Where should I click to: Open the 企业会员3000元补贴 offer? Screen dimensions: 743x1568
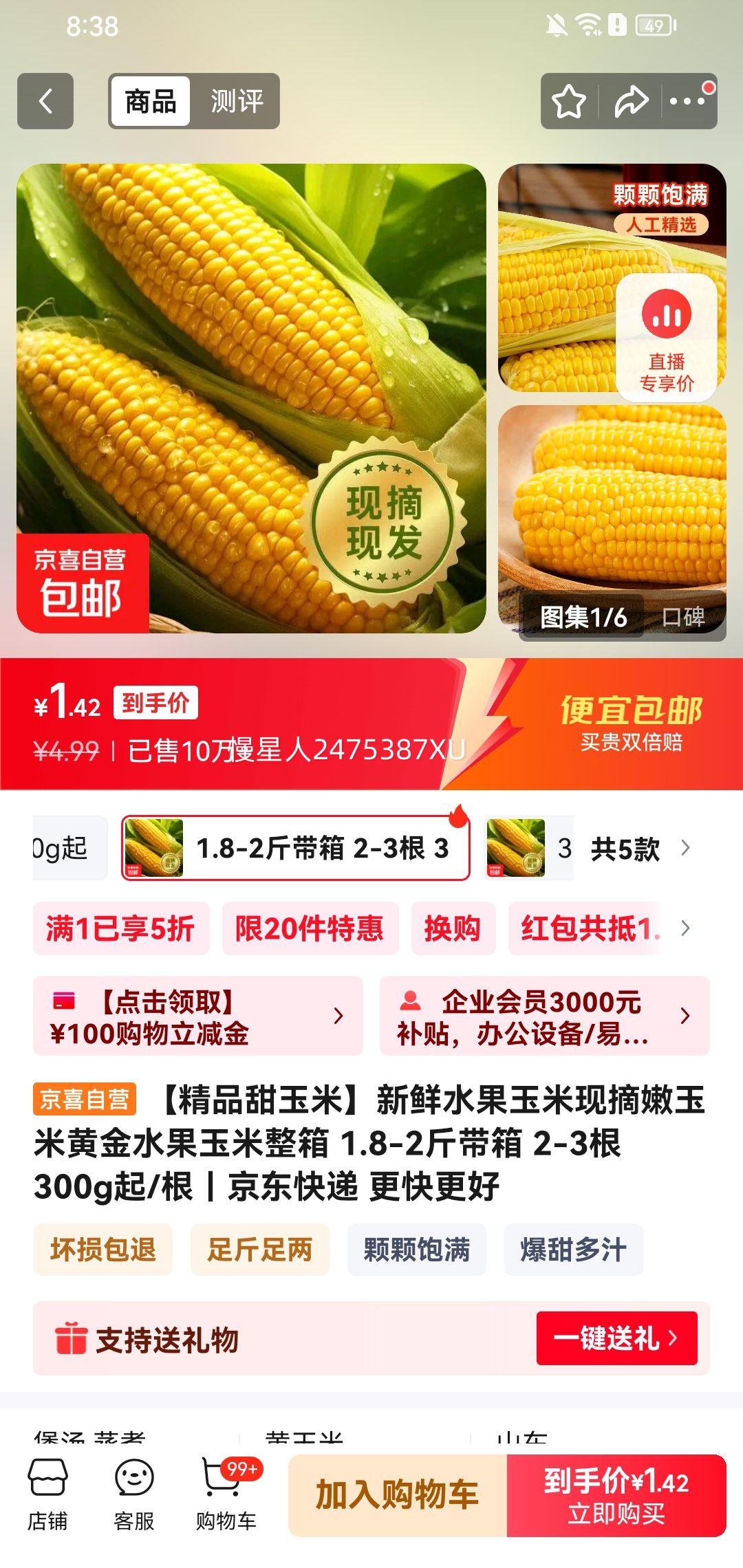(545, 1016)
